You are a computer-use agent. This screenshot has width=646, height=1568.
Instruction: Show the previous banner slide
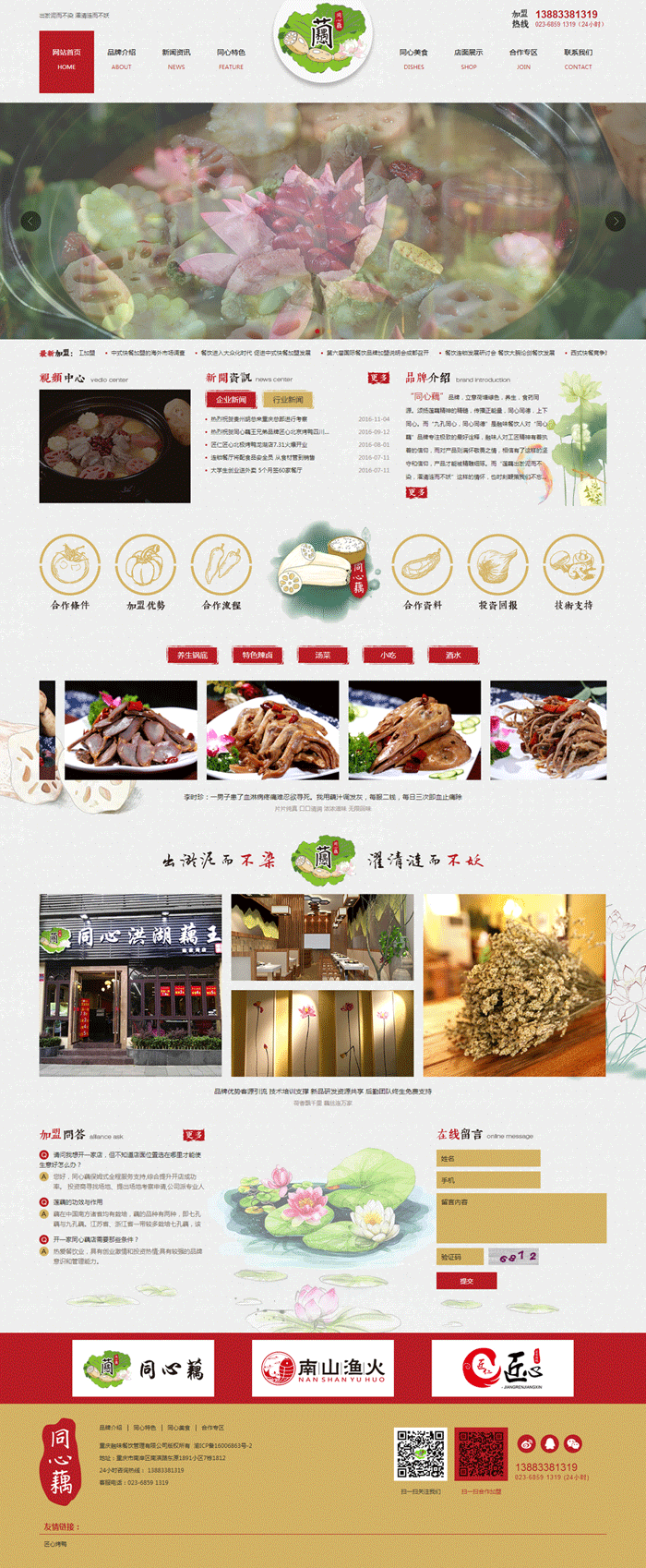30,221
